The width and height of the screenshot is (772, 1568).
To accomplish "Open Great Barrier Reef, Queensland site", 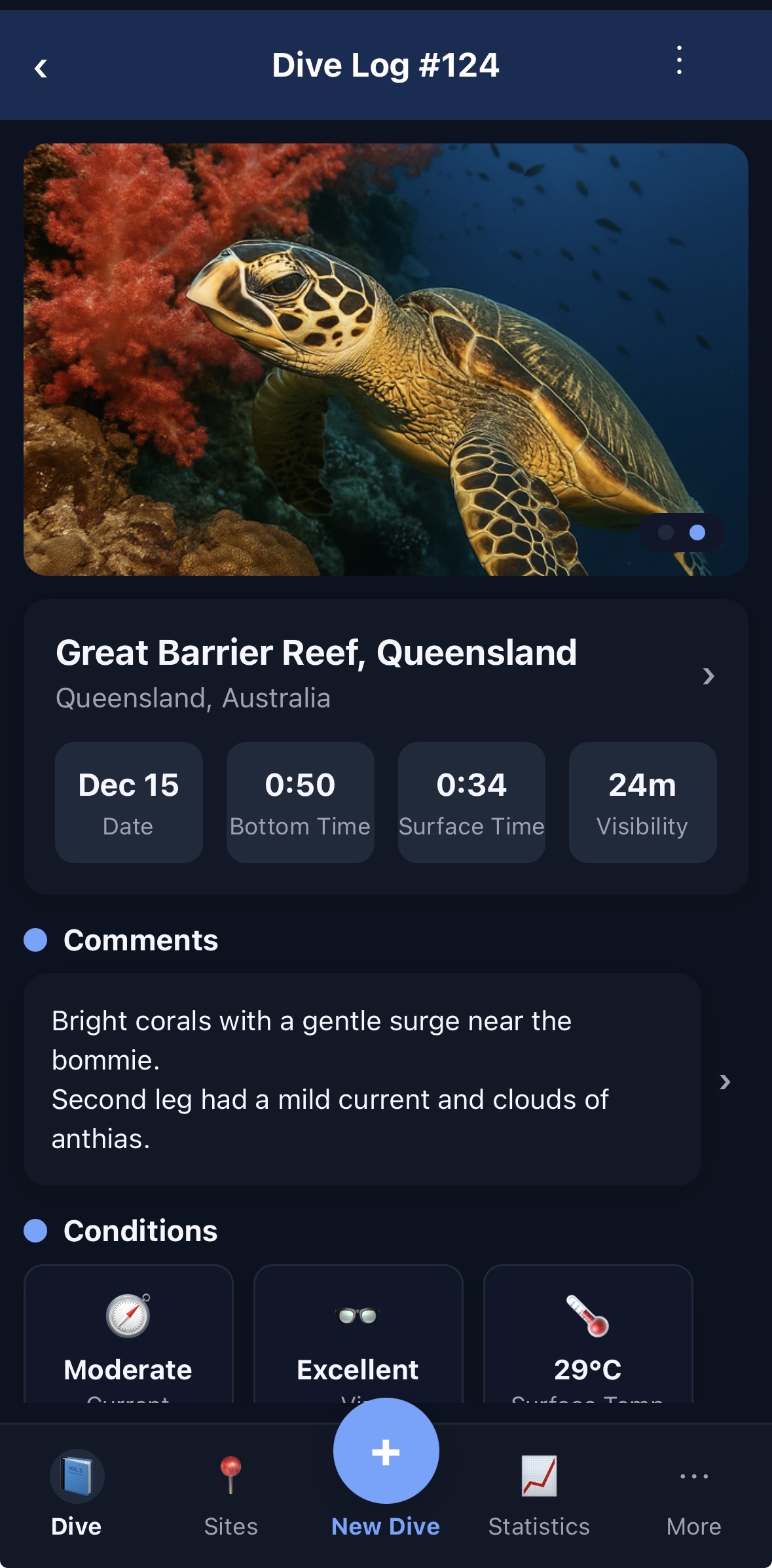I will point(317,652).
